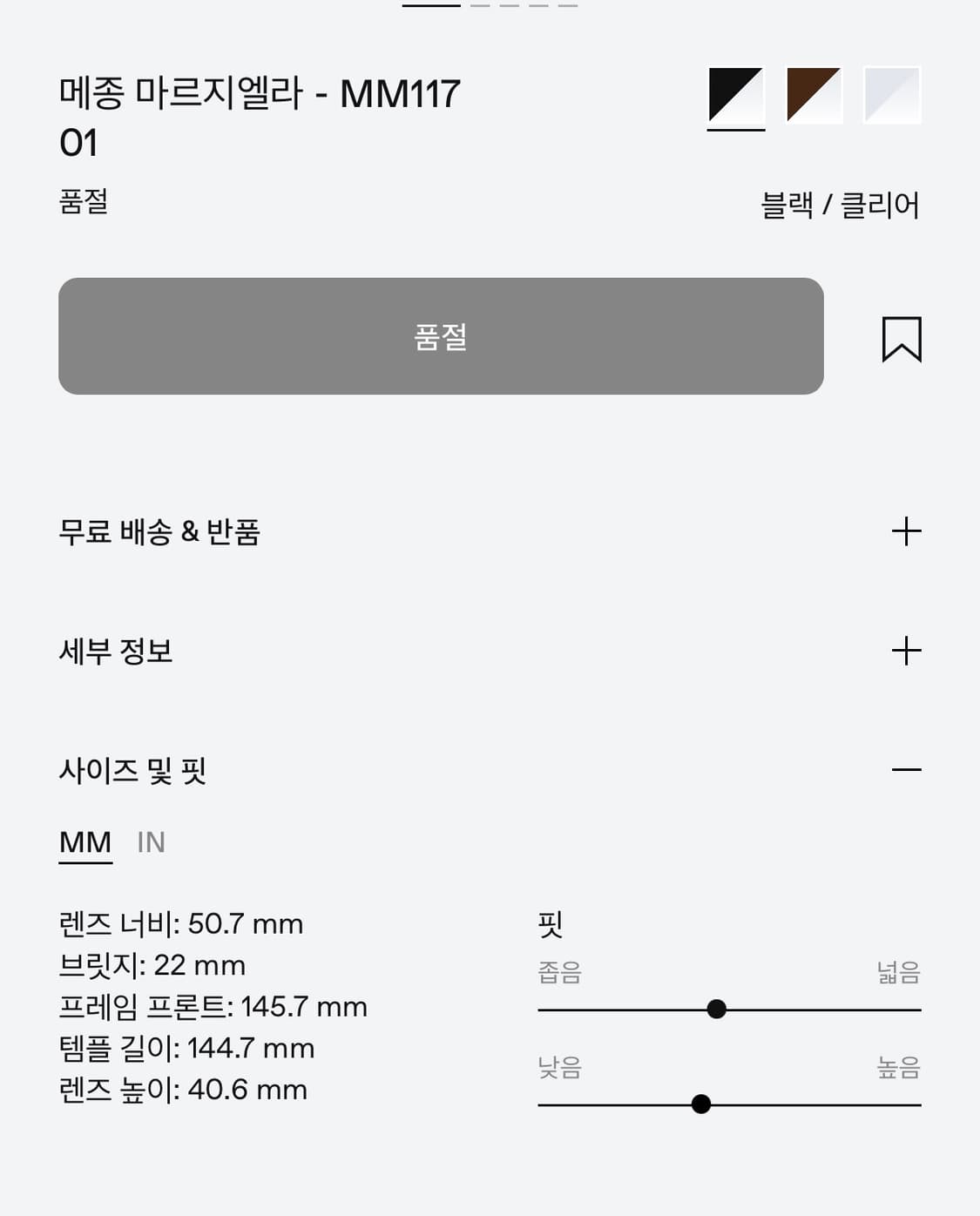Switch to the IN measurement tab
The height and width of the screenshot is (1216, 980).
tap(150, 841)
